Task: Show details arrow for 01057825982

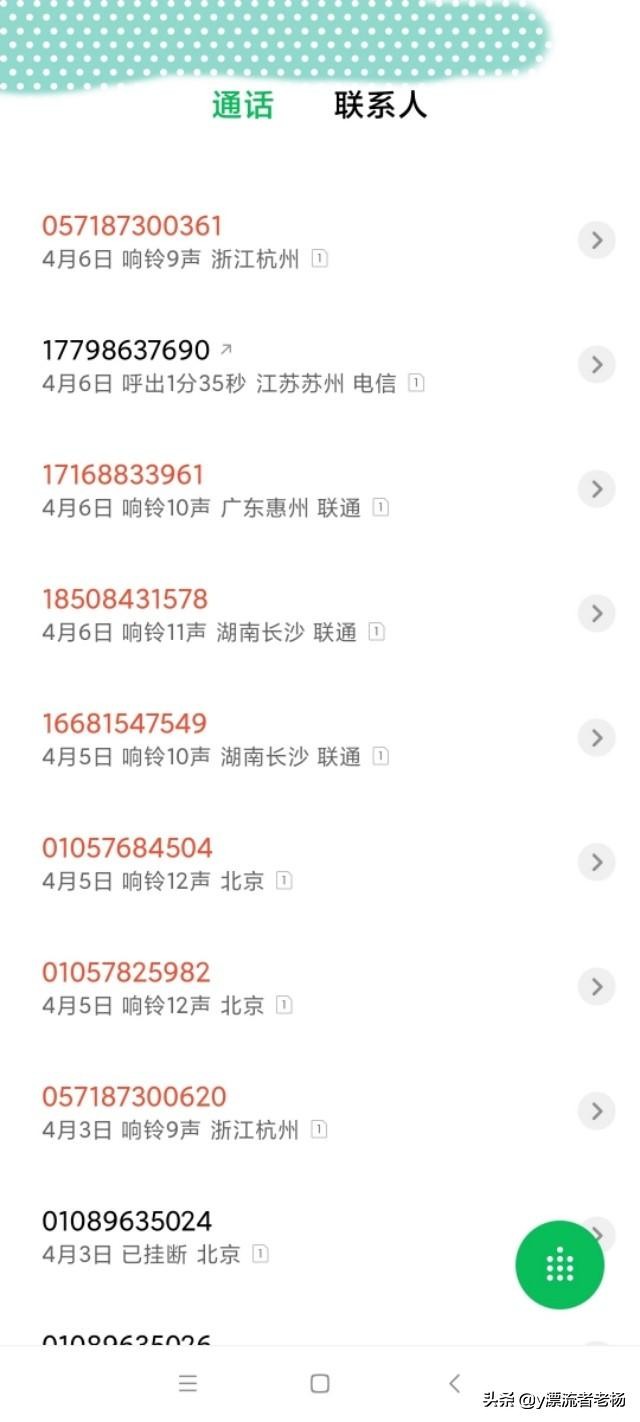Action: (597, 987)
